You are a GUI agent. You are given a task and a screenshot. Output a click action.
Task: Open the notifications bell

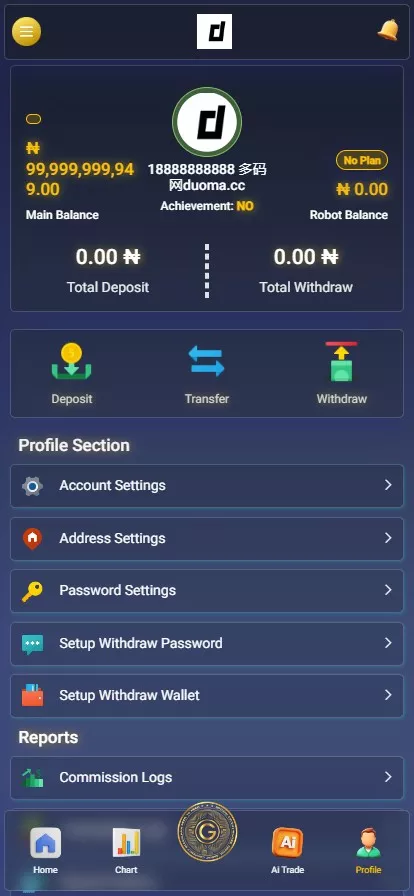[x=388, y=30]
